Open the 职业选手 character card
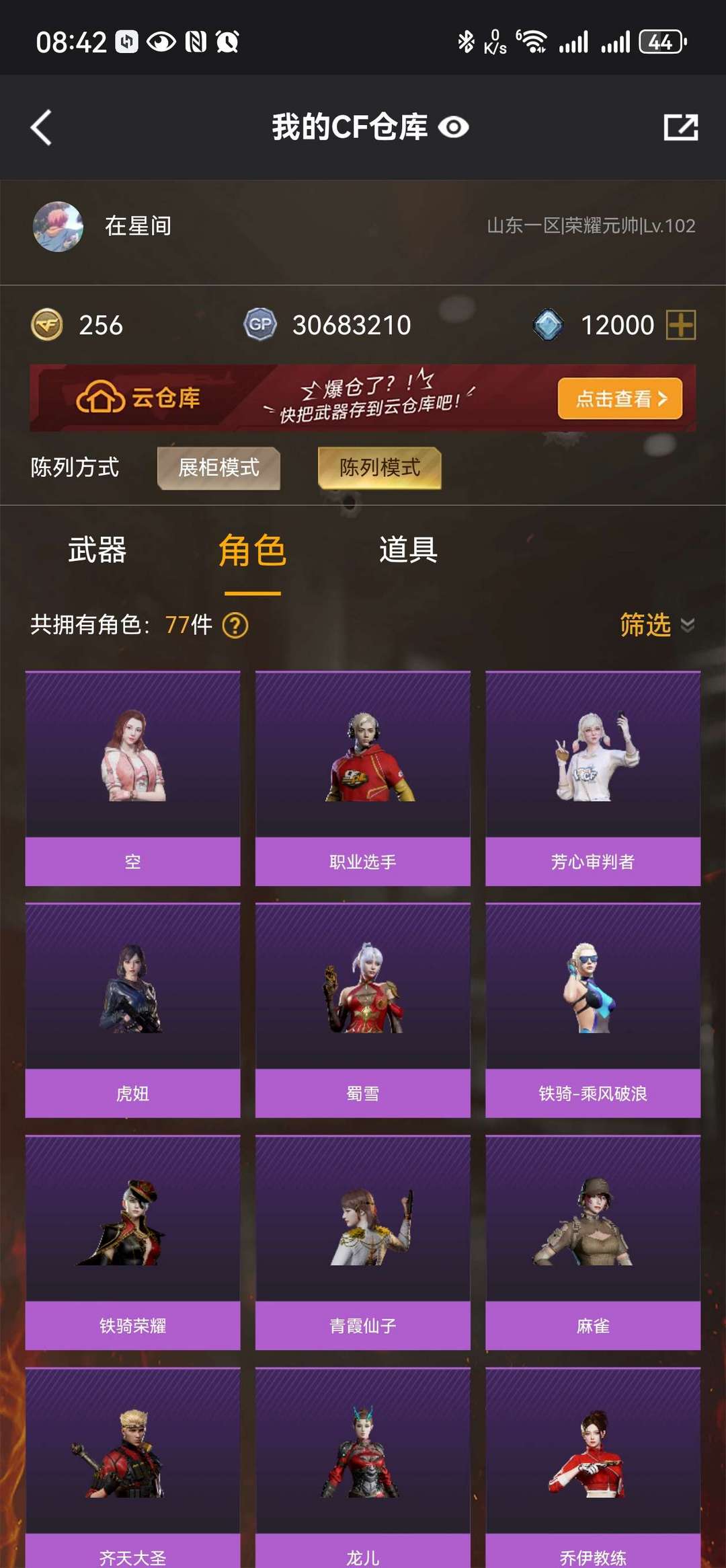The image size is (726, 1568). tap(363, 778)
